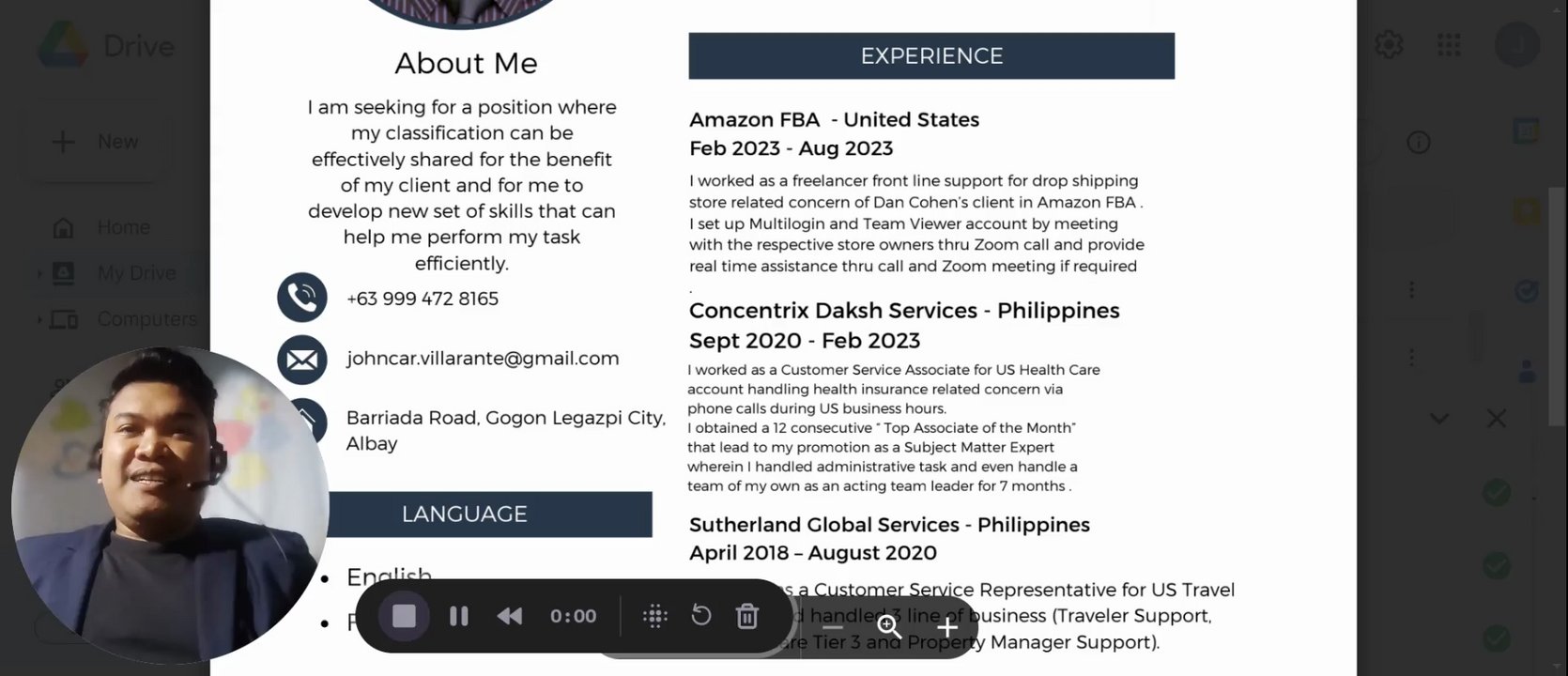1568x676 pixels.
Task: Tap the magnifier zoom reset icon
Action: pos(889,627)
